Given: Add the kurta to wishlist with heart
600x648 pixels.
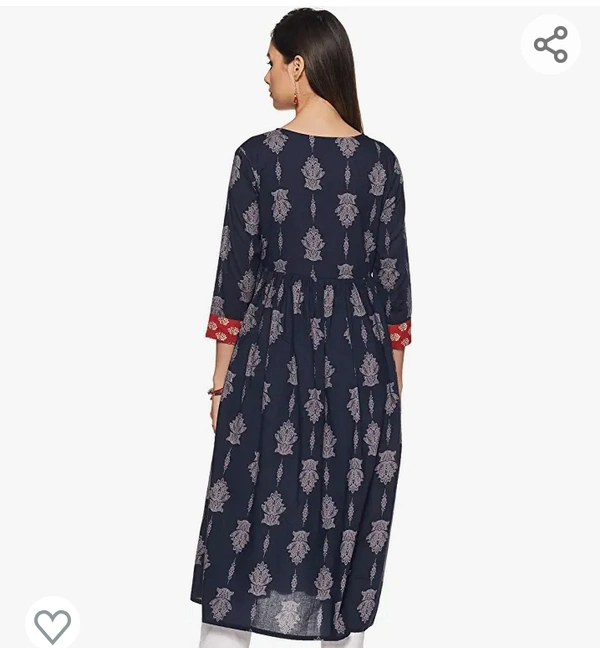Looking at the screenshot, I should [52, 625].
